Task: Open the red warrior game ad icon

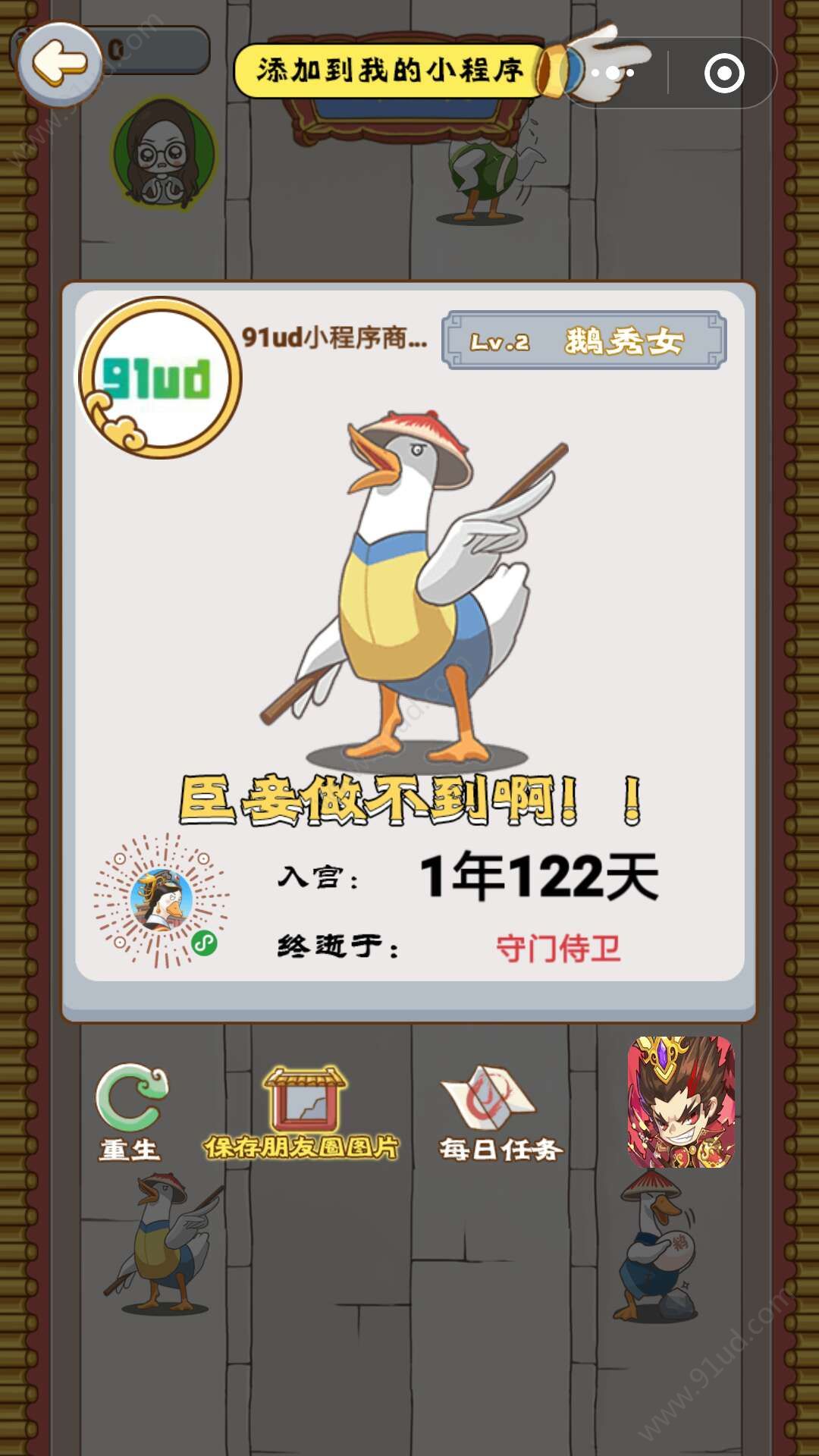Action: 681,1102
